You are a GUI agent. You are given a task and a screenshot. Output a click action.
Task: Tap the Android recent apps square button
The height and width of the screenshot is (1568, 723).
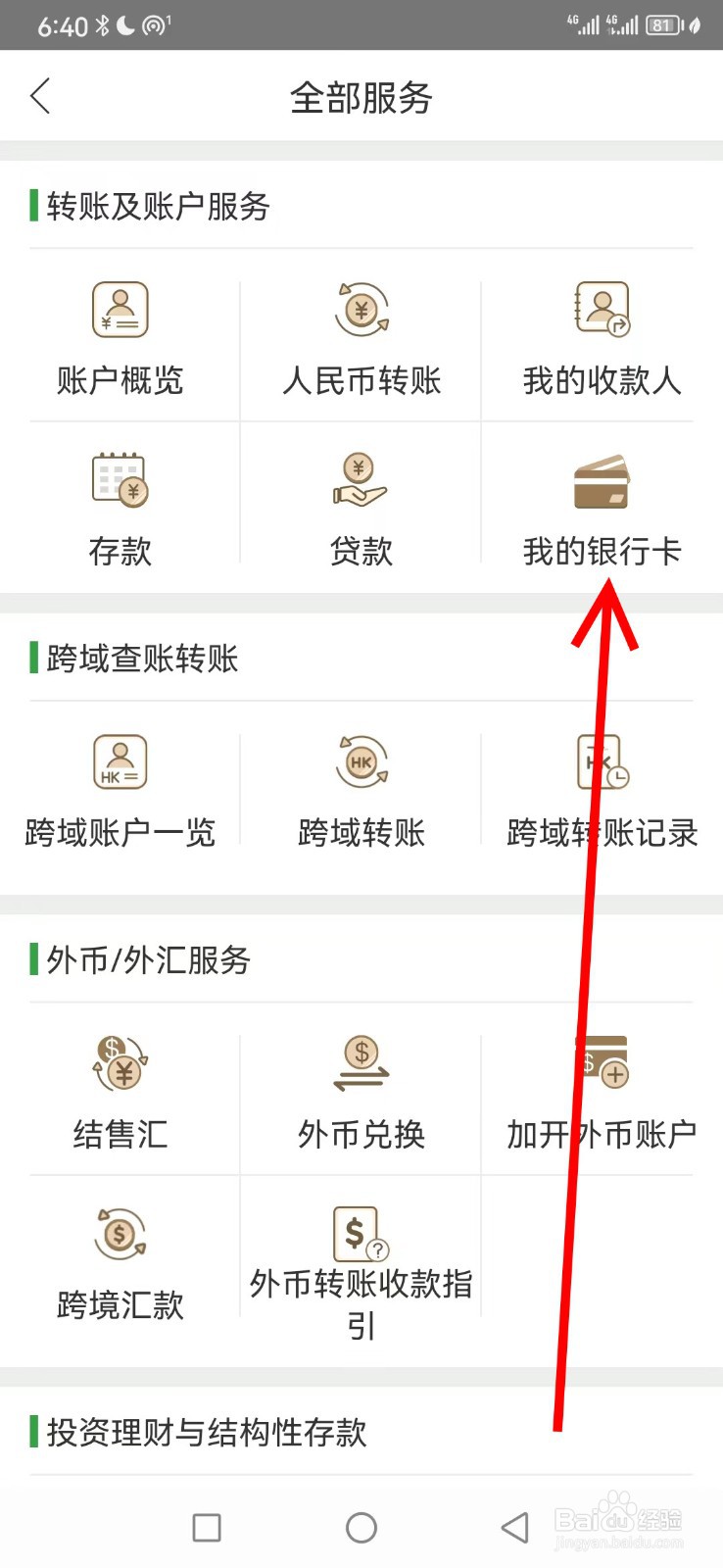click(206, 1527)
